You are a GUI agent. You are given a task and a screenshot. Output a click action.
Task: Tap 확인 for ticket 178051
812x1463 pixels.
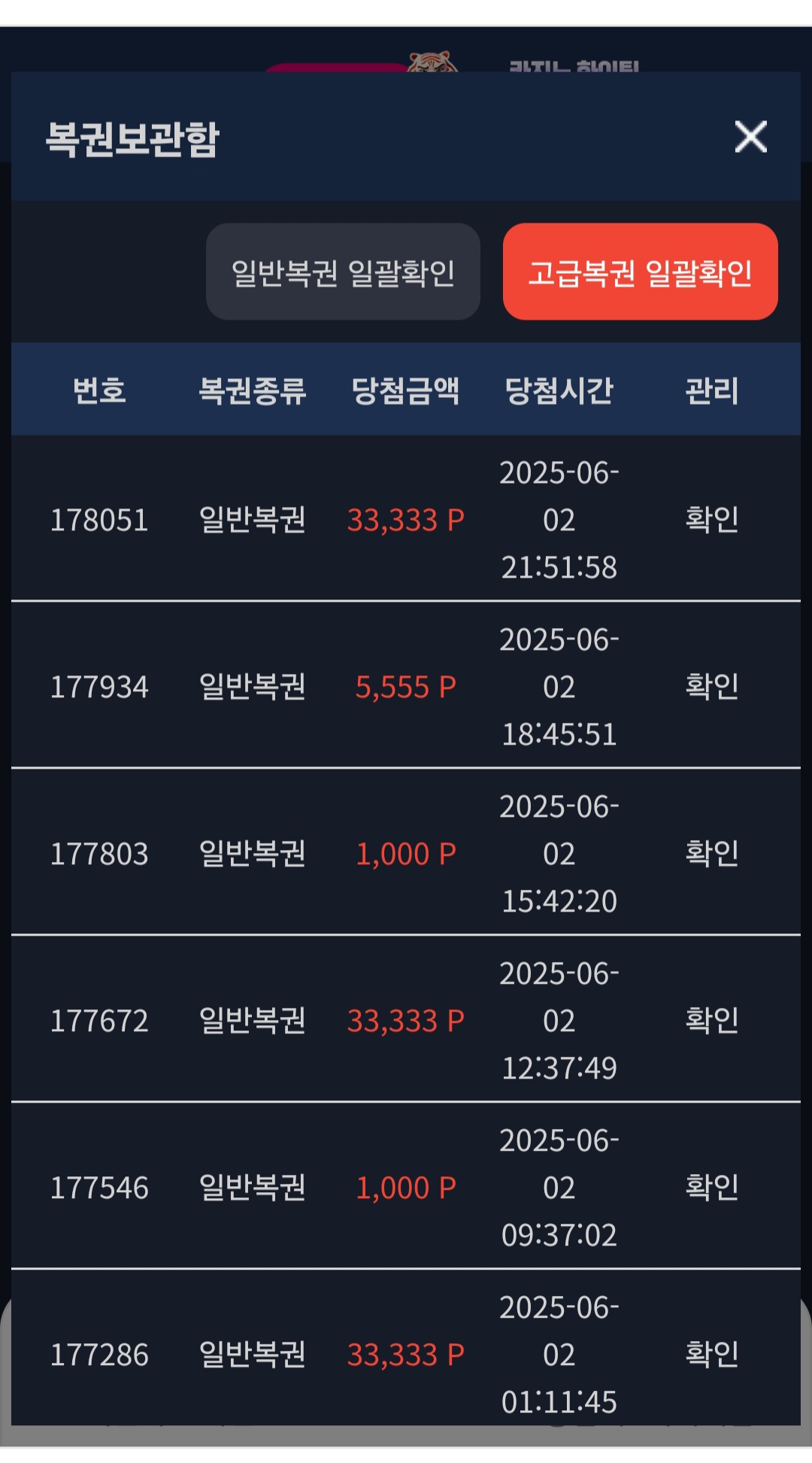(x=711, y=519)
